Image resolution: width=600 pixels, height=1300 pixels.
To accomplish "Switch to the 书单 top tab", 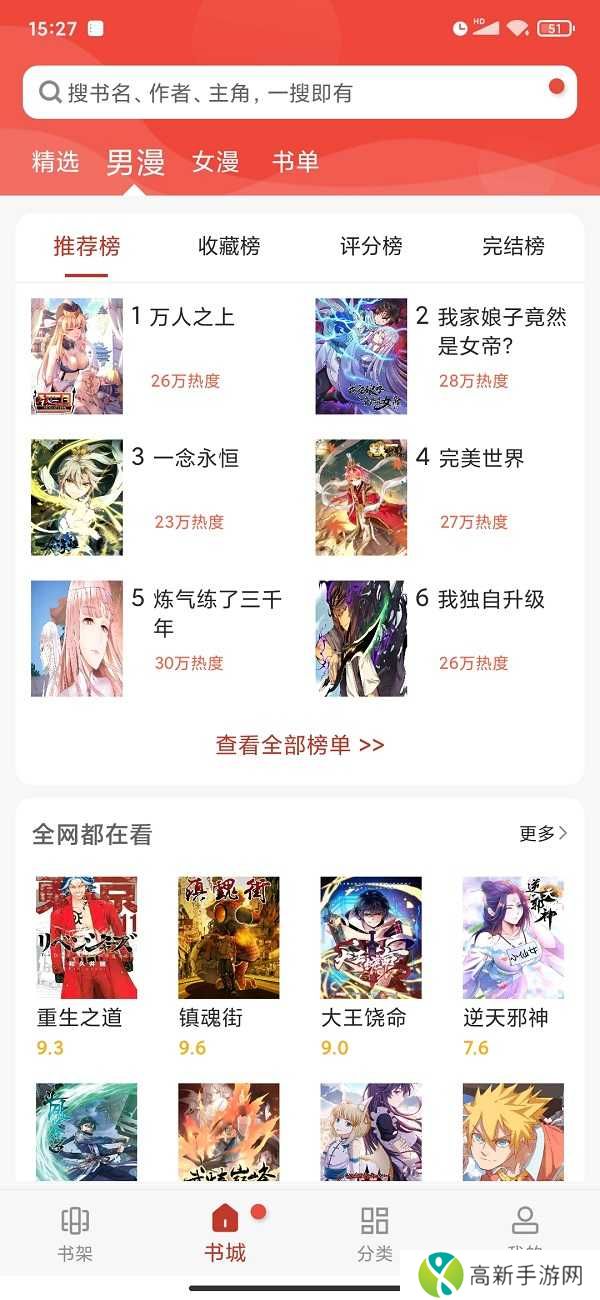I will pos(295,162).
